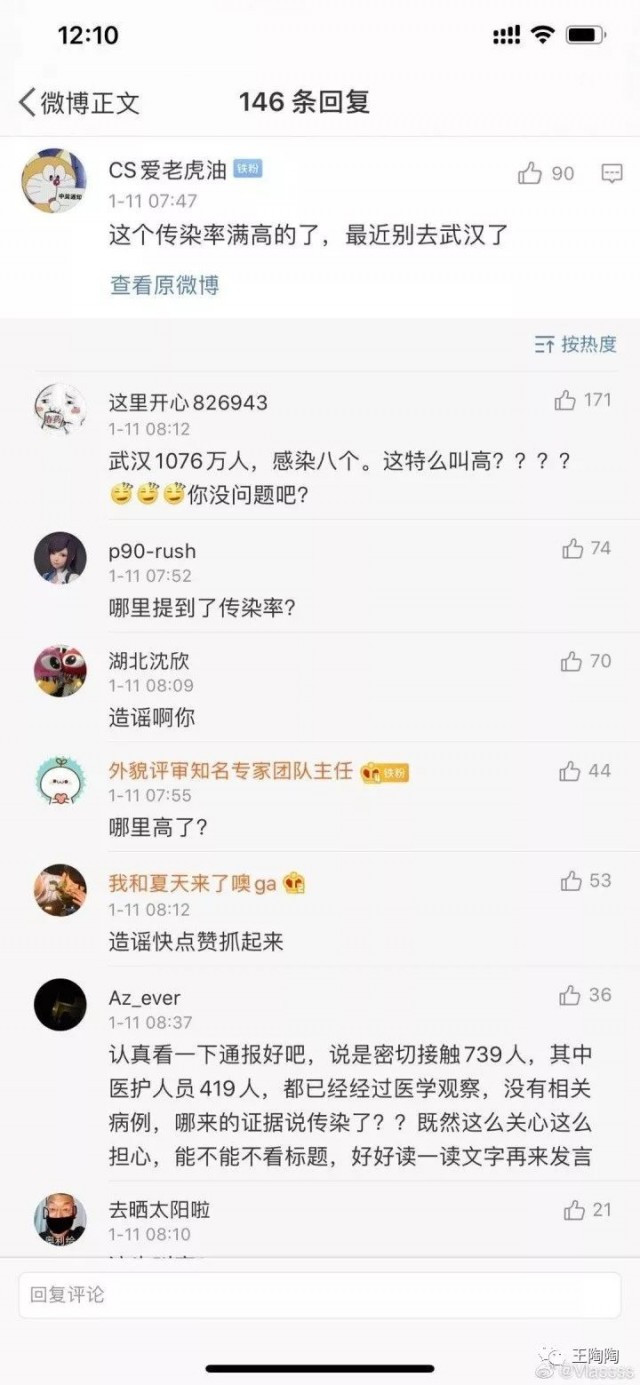Like the reply from 外貌评审知名专家团队主任
Image resolution: width=640 pixels, height=1385 pixels.
pyautogui.click(x=570, y=771)
